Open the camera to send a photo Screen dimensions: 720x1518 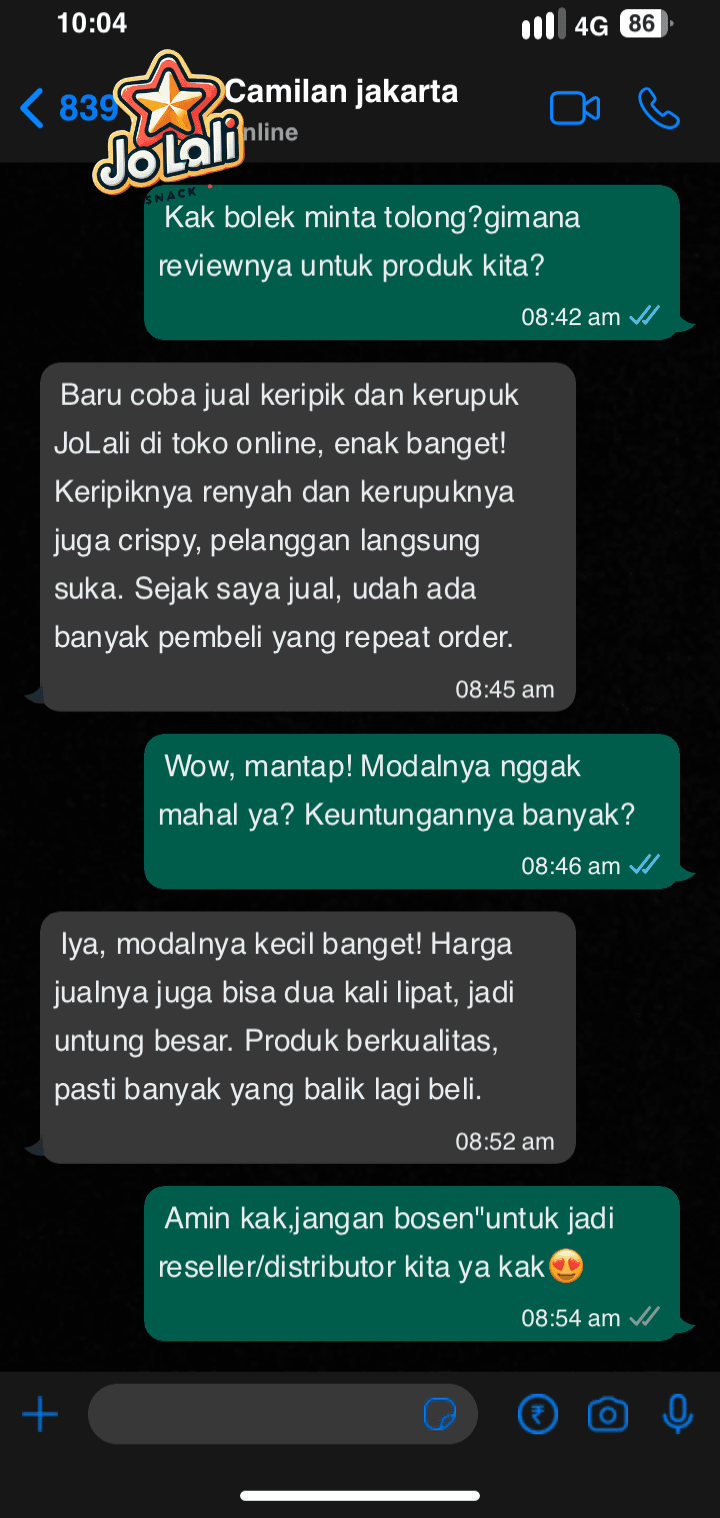point(607,1414)
